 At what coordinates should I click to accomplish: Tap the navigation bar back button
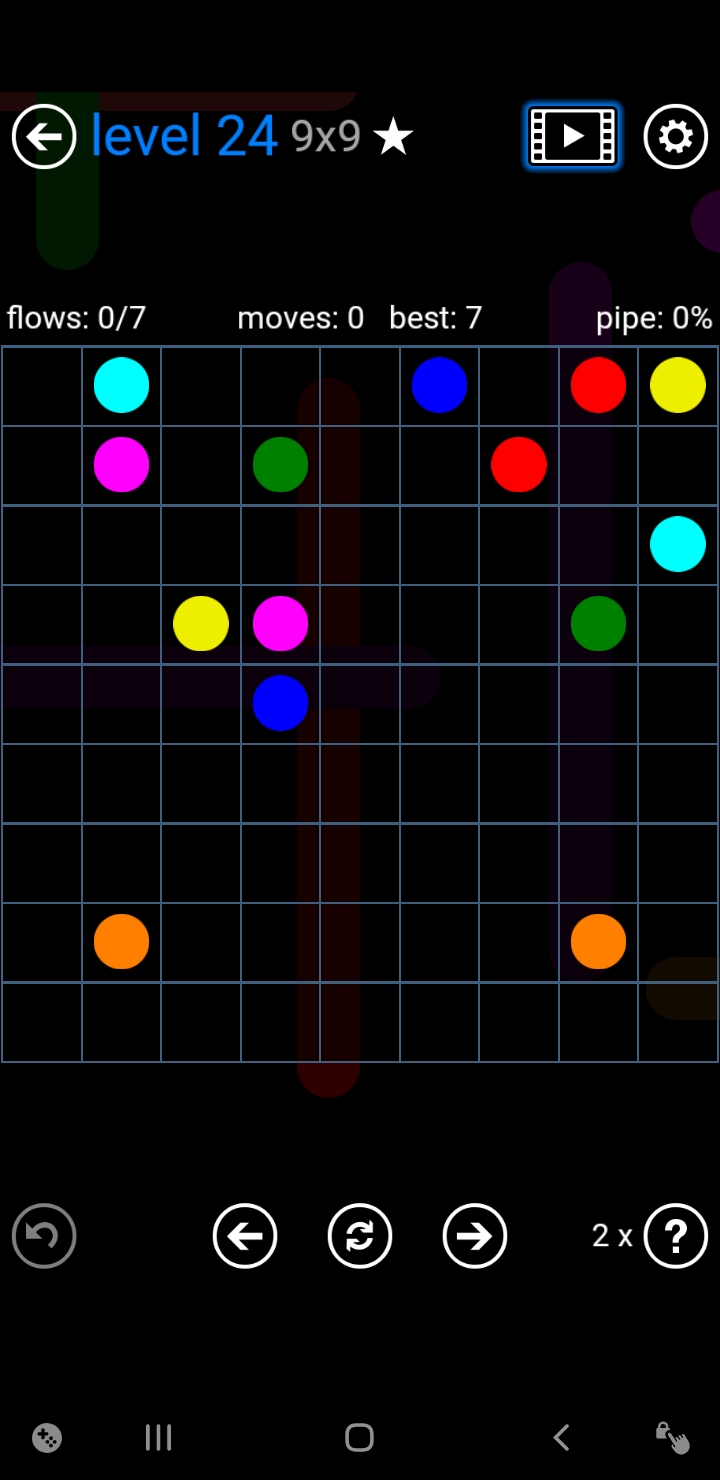click(561, 1438)
